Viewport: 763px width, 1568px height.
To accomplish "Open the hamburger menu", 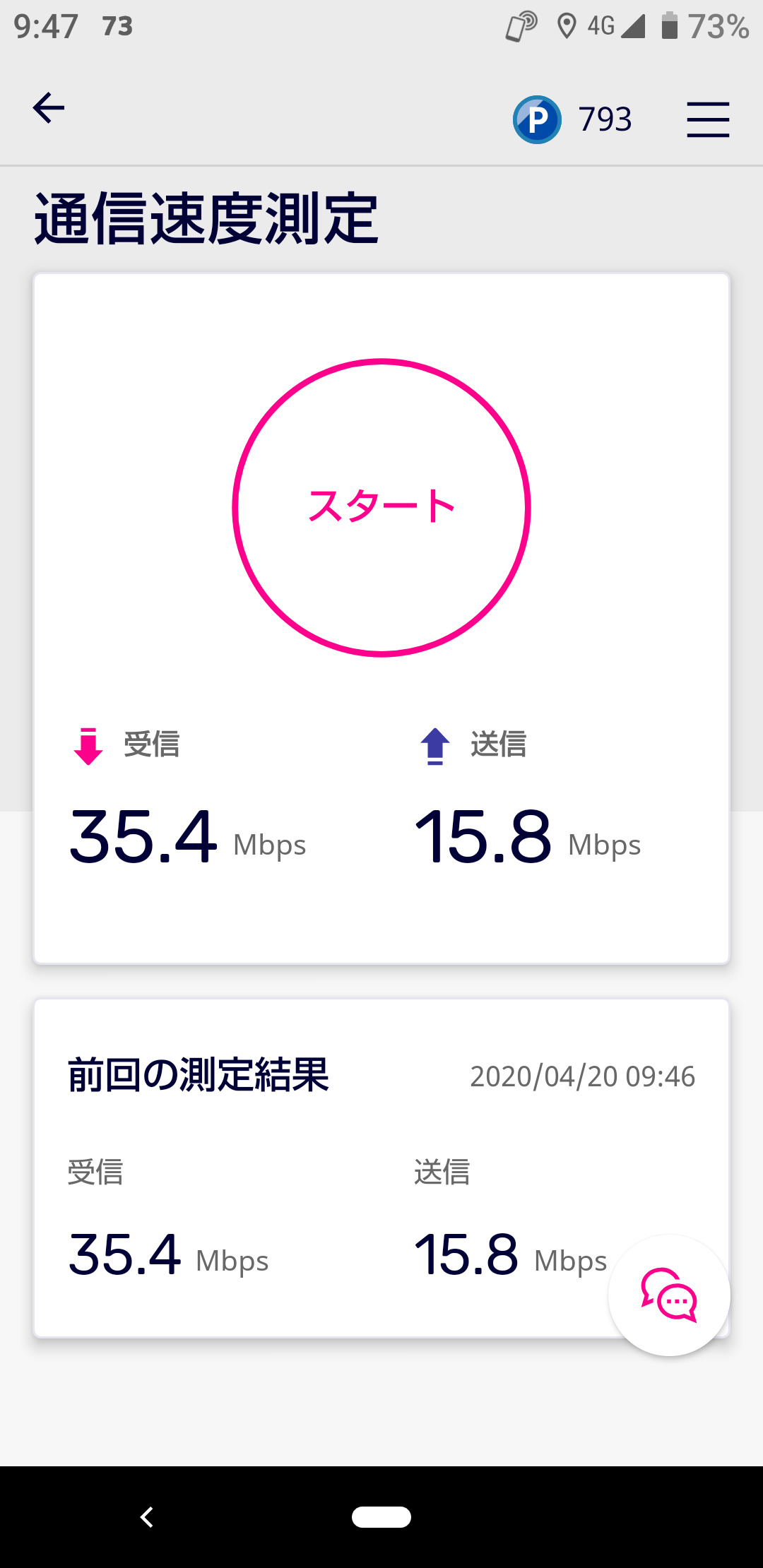I will [x=708, y=119].
